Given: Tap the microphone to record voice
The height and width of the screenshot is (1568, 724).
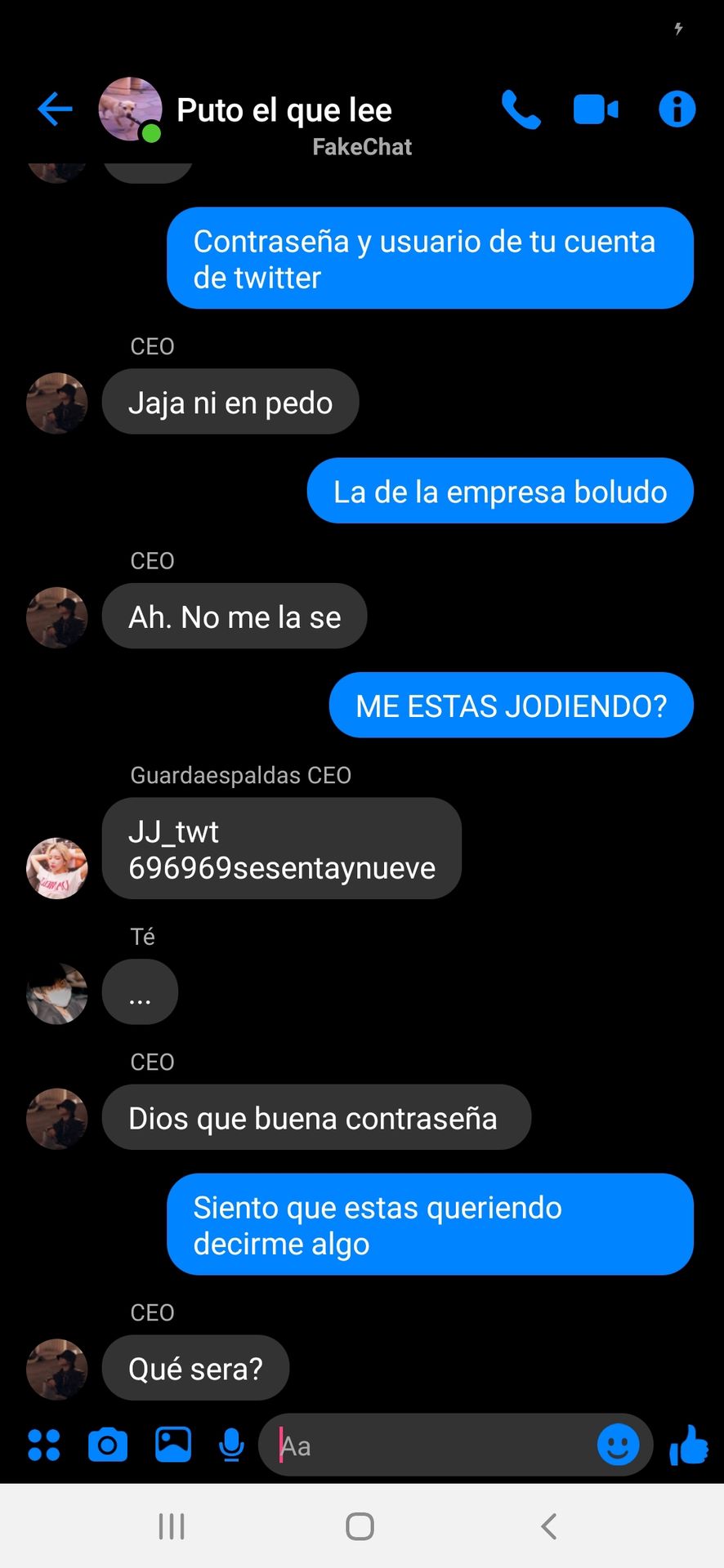Looking at the screenshot, I should click(232, 1445).
